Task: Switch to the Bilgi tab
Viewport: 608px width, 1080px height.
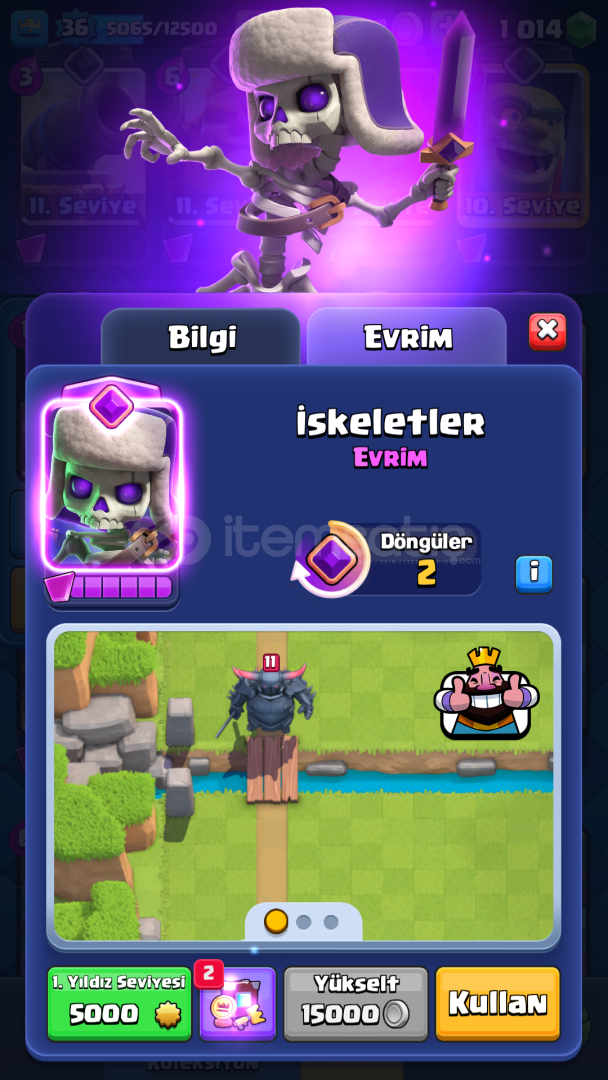Action: [201, 337]
